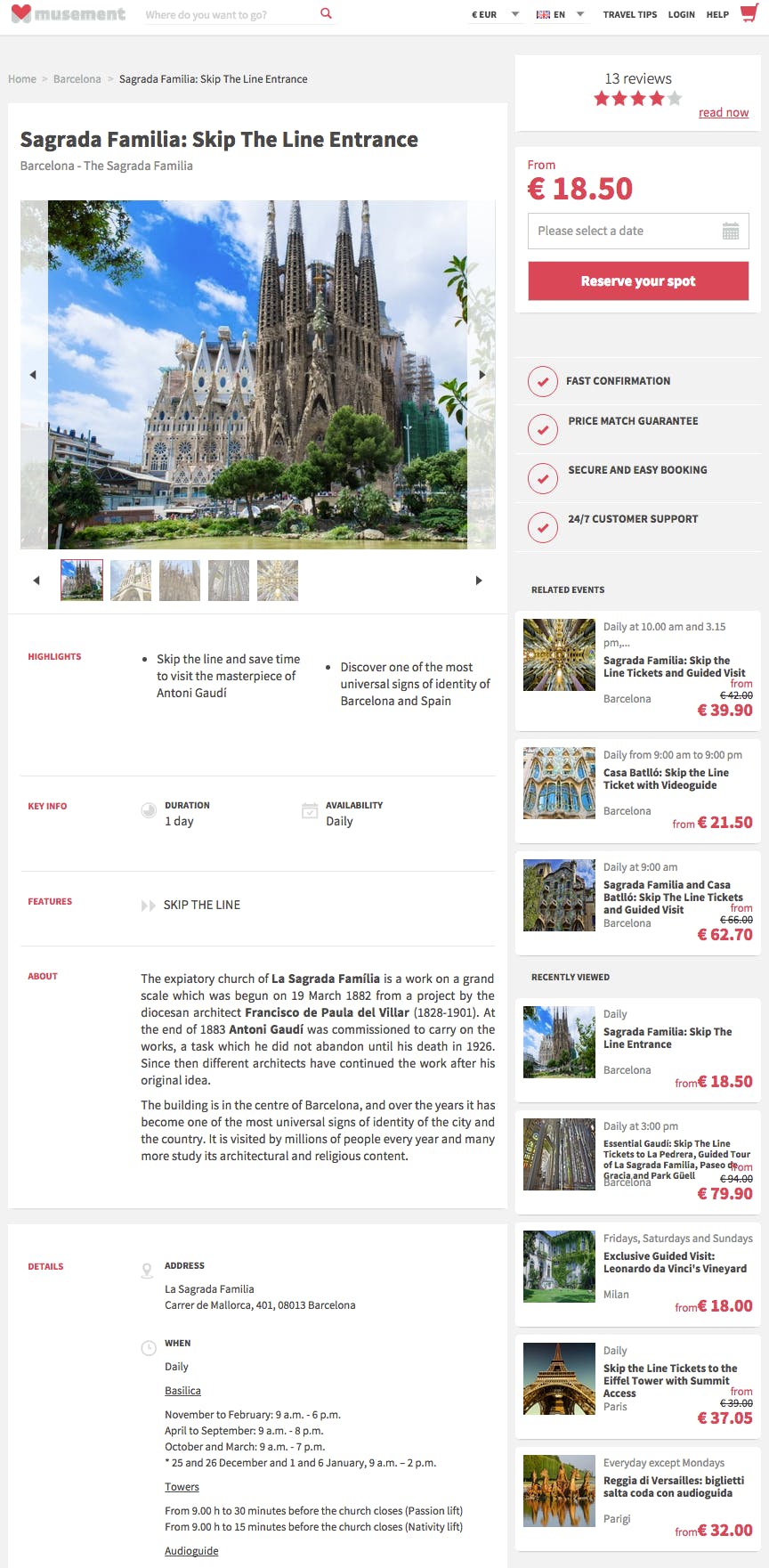Open the EUR currency dropdown
The width and height of the screenshot is (769, 1568).
pyautogui.click(x=495, y=14)
